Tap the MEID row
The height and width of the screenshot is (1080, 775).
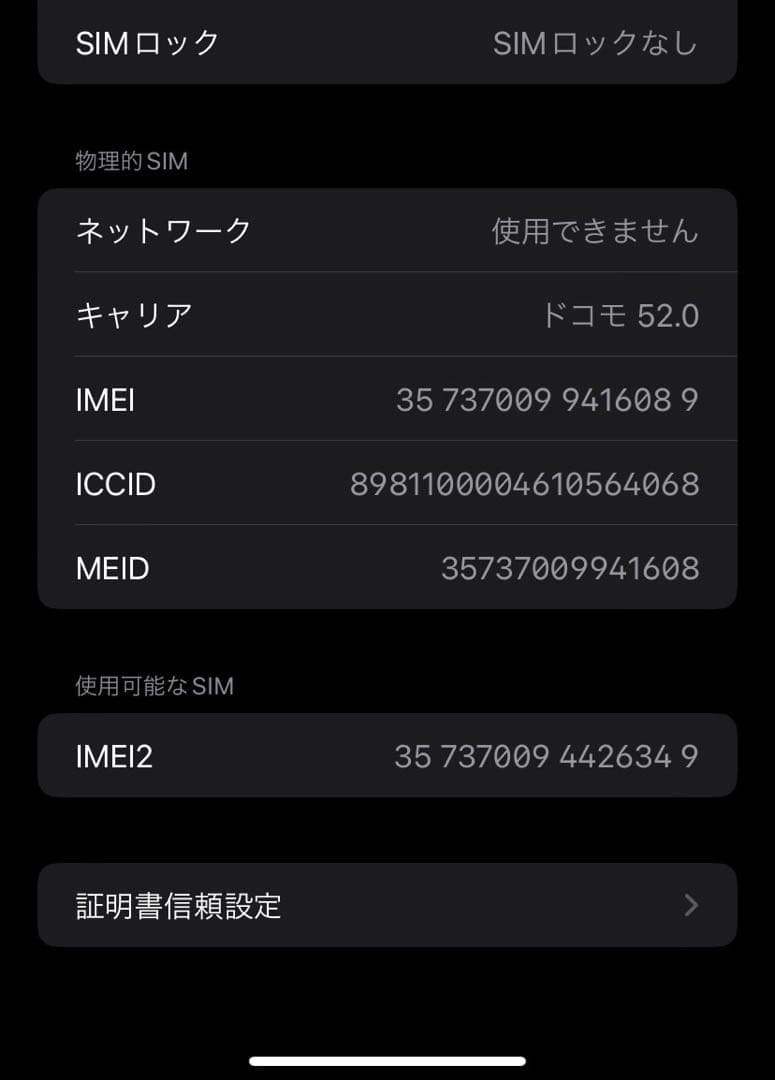pos(387,568)
